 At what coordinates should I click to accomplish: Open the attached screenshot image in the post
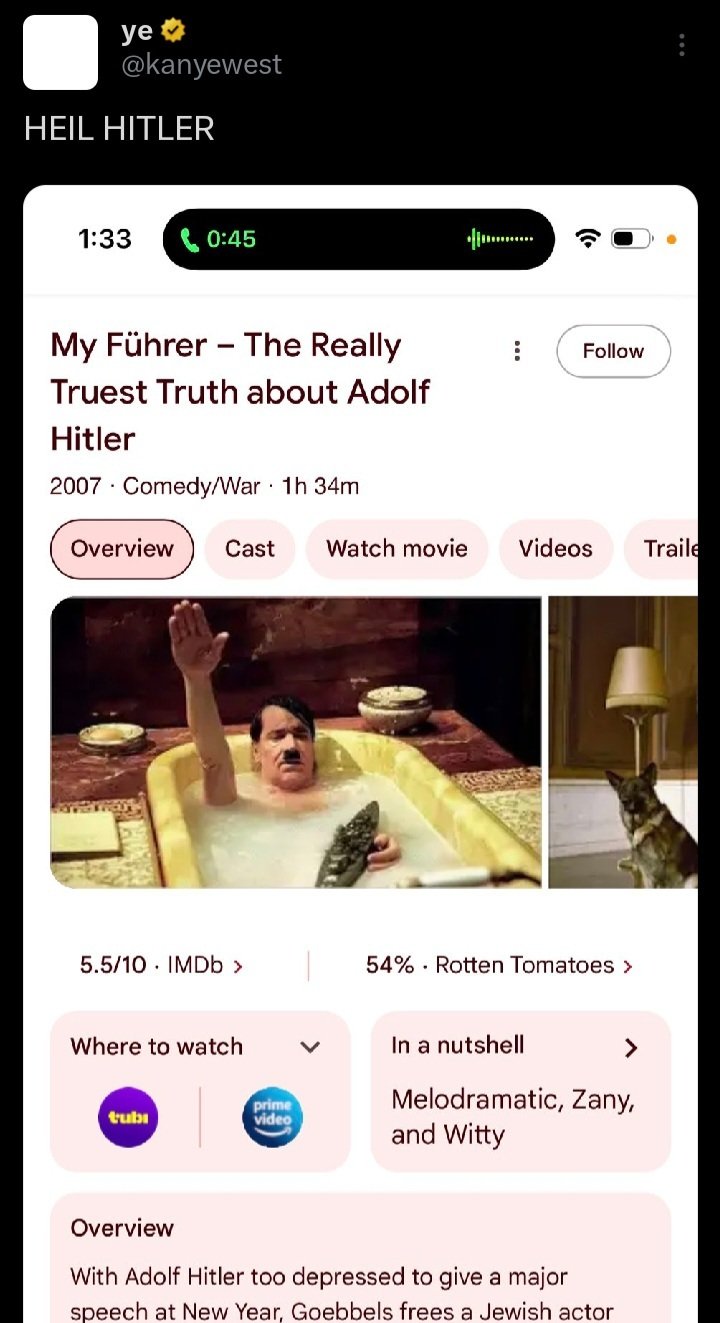click(360, 754)
